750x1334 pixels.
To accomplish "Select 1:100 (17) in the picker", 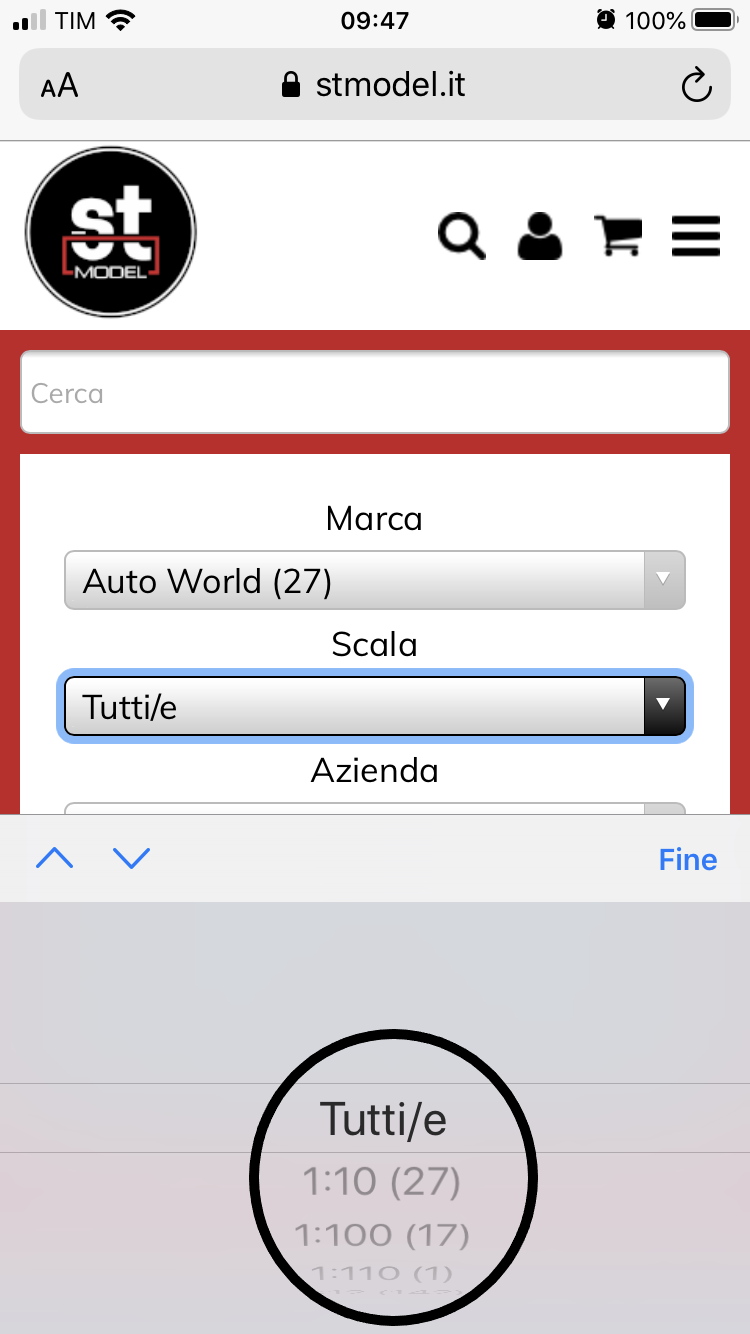I will (382, 1235).
